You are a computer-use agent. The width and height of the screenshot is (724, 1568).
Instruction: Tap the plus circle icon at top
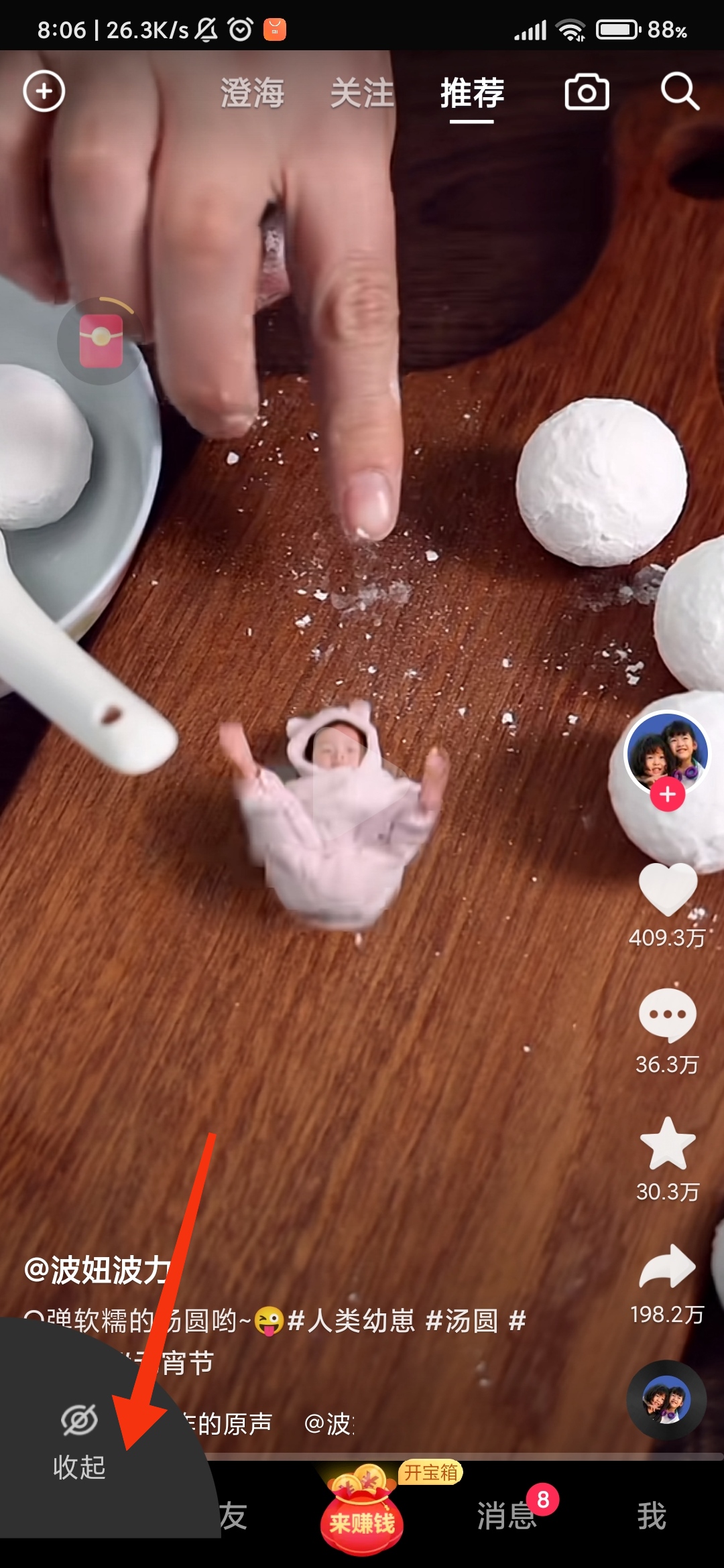click(x=44, y=92)
